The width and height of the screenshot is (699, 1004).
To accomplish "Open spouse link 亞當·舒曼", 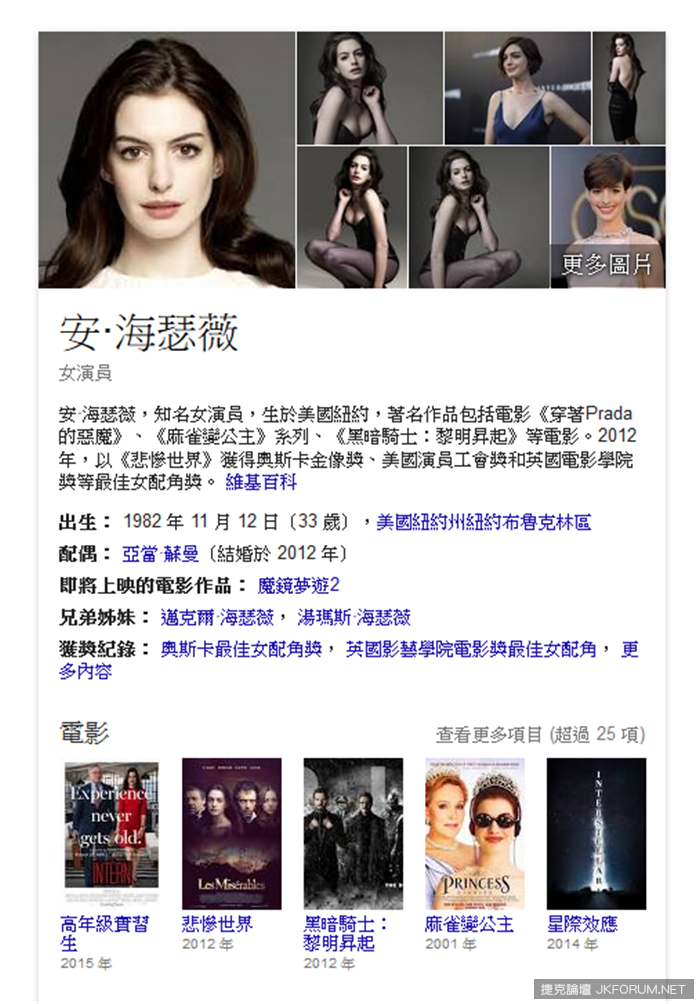I will (161, 553).
